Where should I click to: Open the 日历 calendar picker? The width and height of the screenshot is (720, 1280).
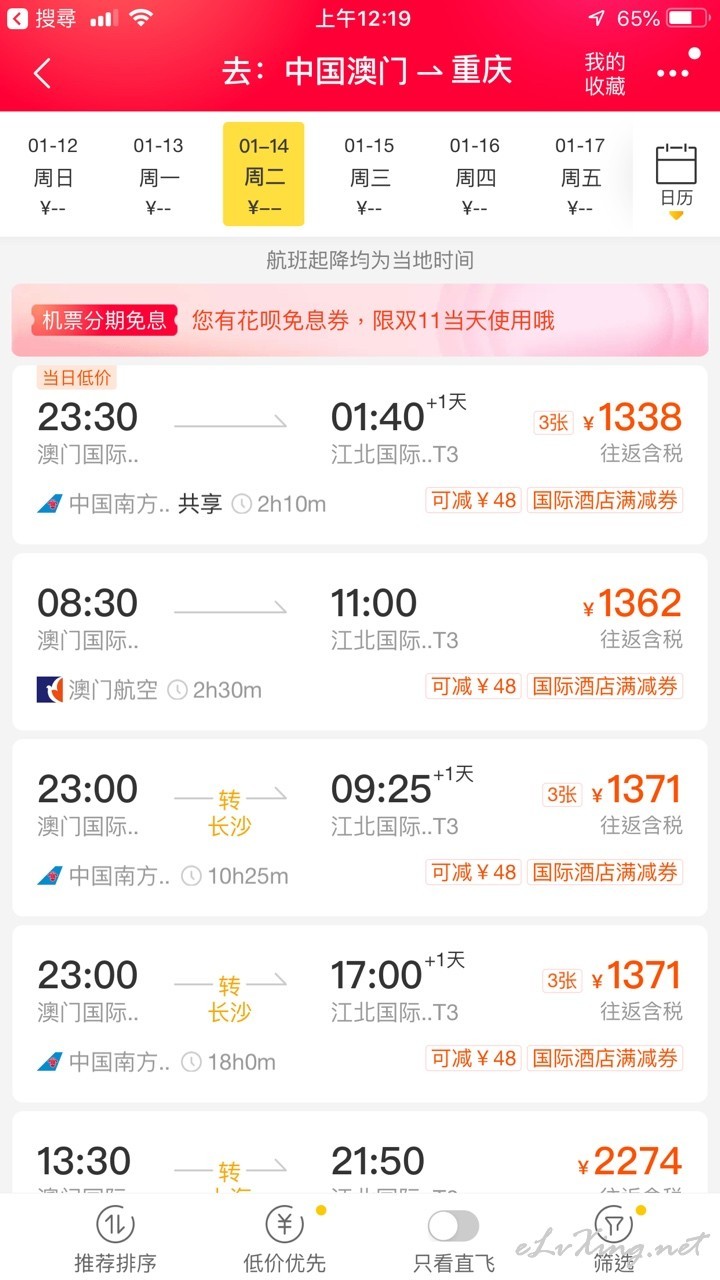676,178
